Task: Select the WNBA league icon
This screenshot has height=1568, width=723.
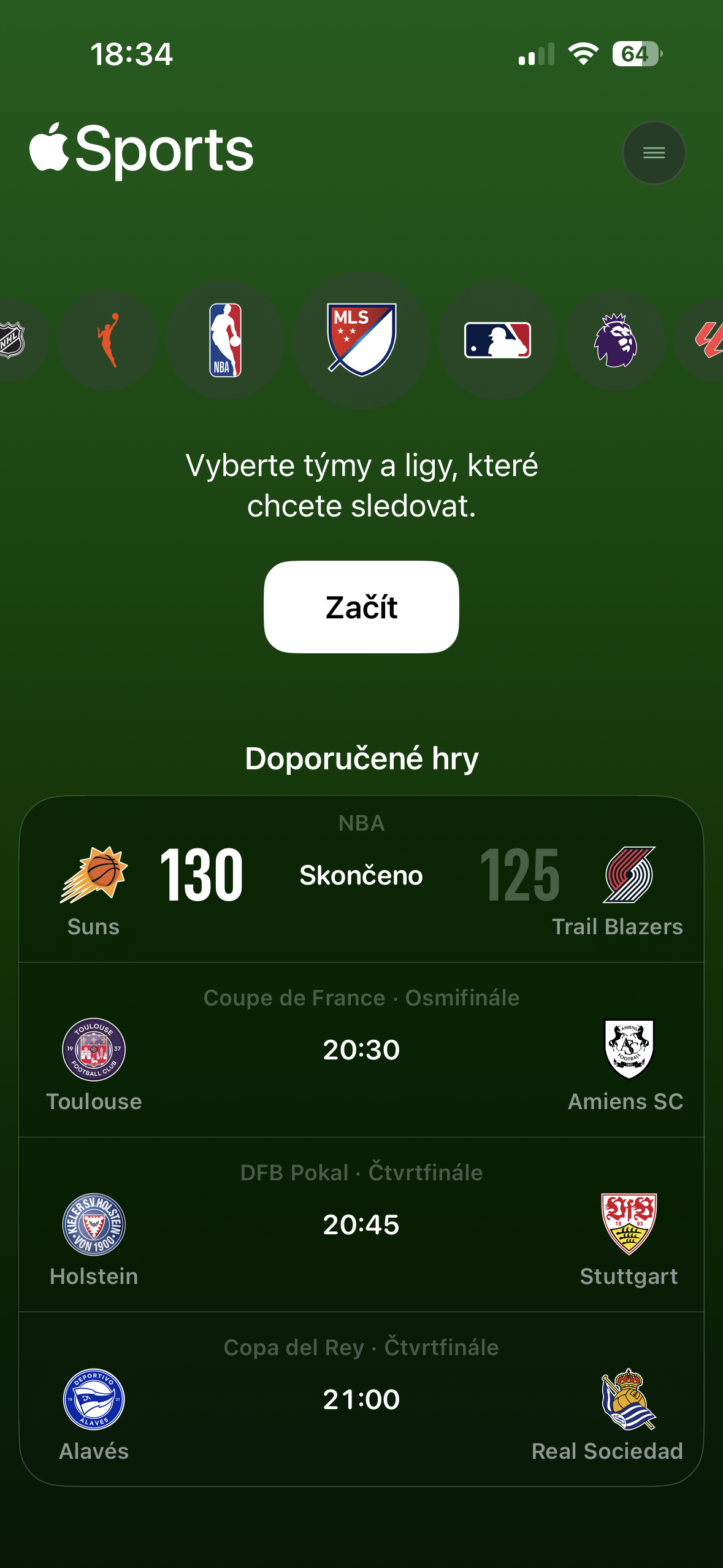Action: 108,340
